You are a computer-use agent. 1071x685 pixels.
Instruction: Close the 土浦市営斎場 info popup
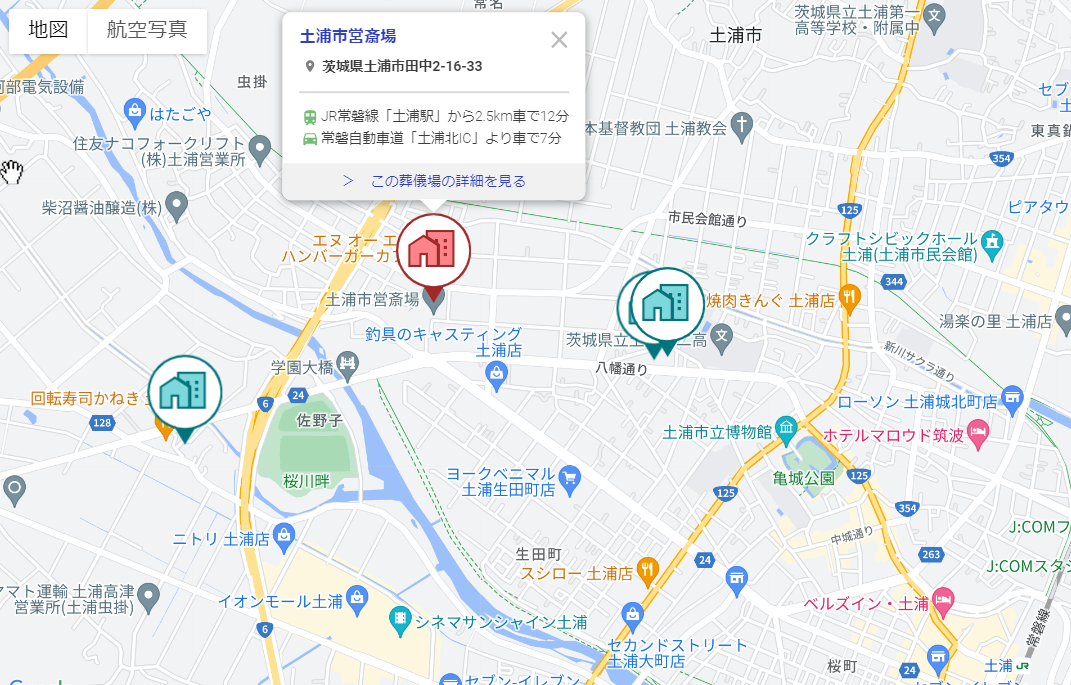[559, 40]
